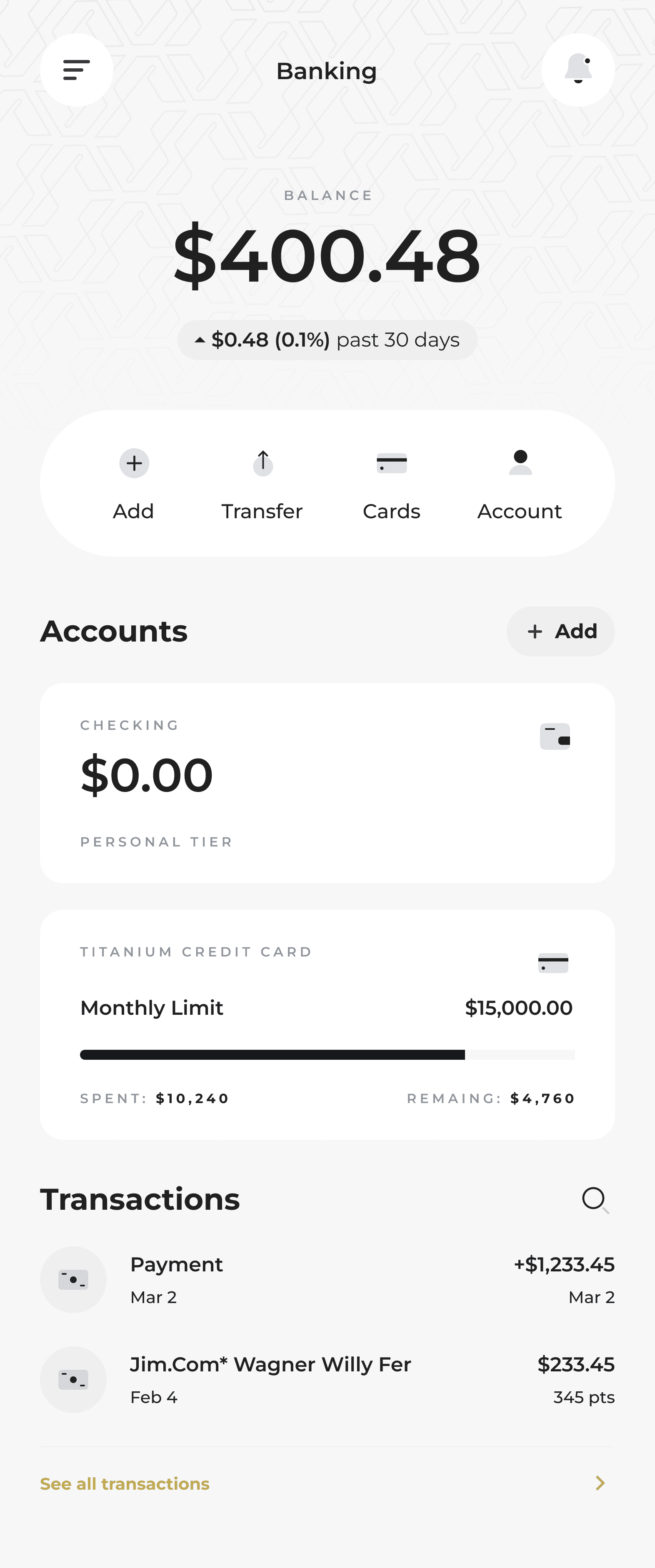Open the hamburger menu

point(76,70)
